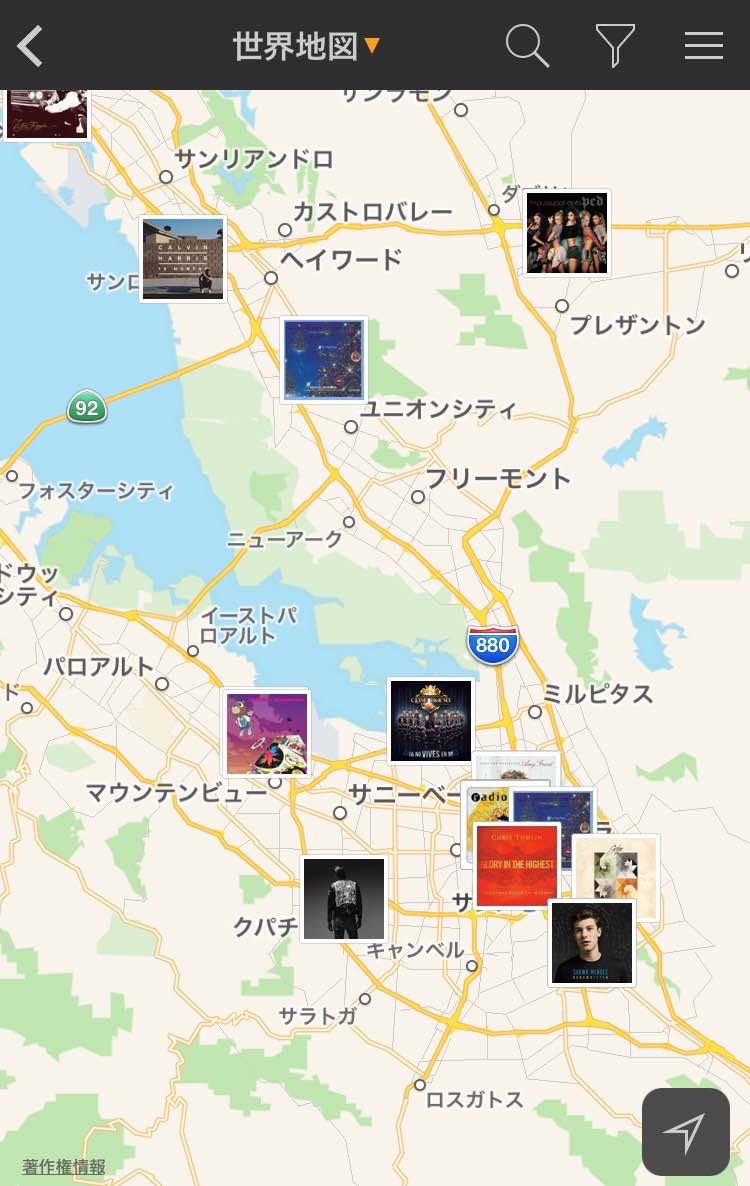Open the 著作権情報 link

pos(64,1167)
